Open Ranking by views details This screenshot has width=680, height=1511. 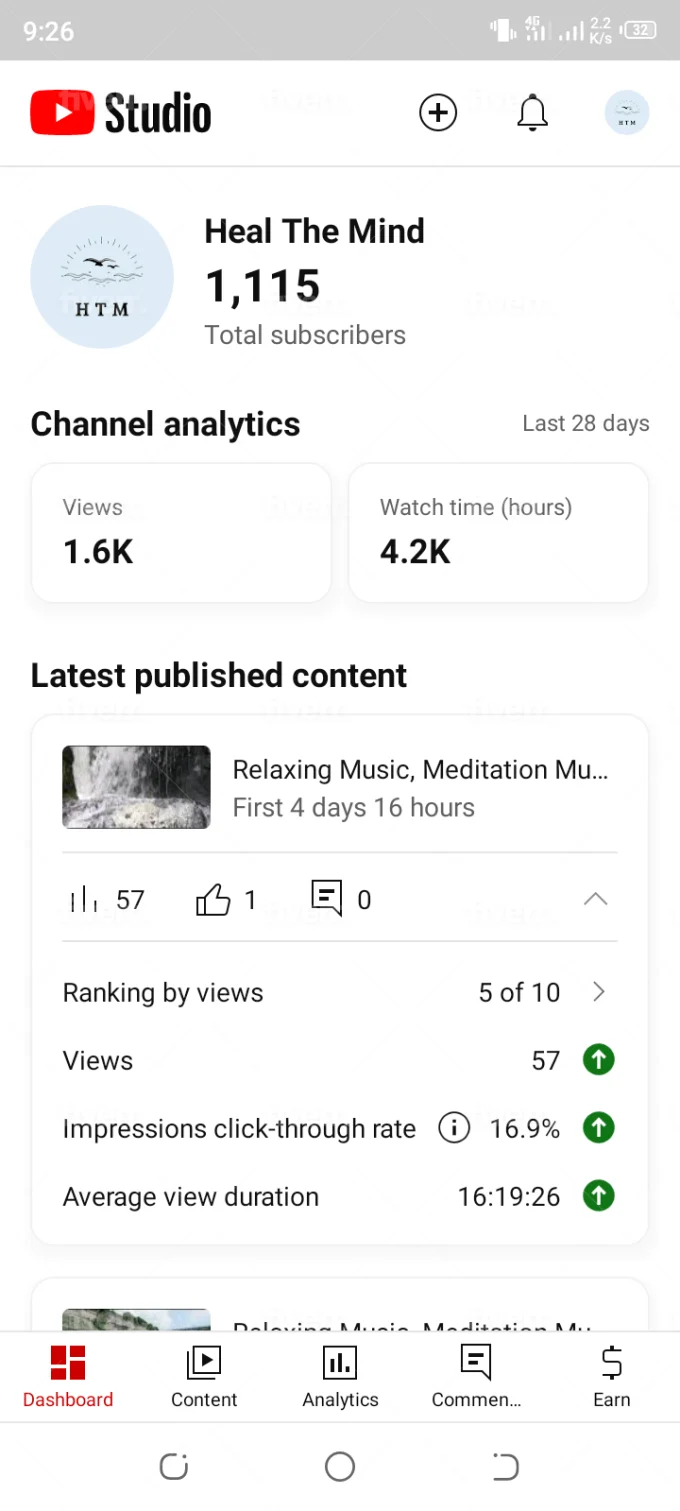pyautogui.click(x=599, y=992)
